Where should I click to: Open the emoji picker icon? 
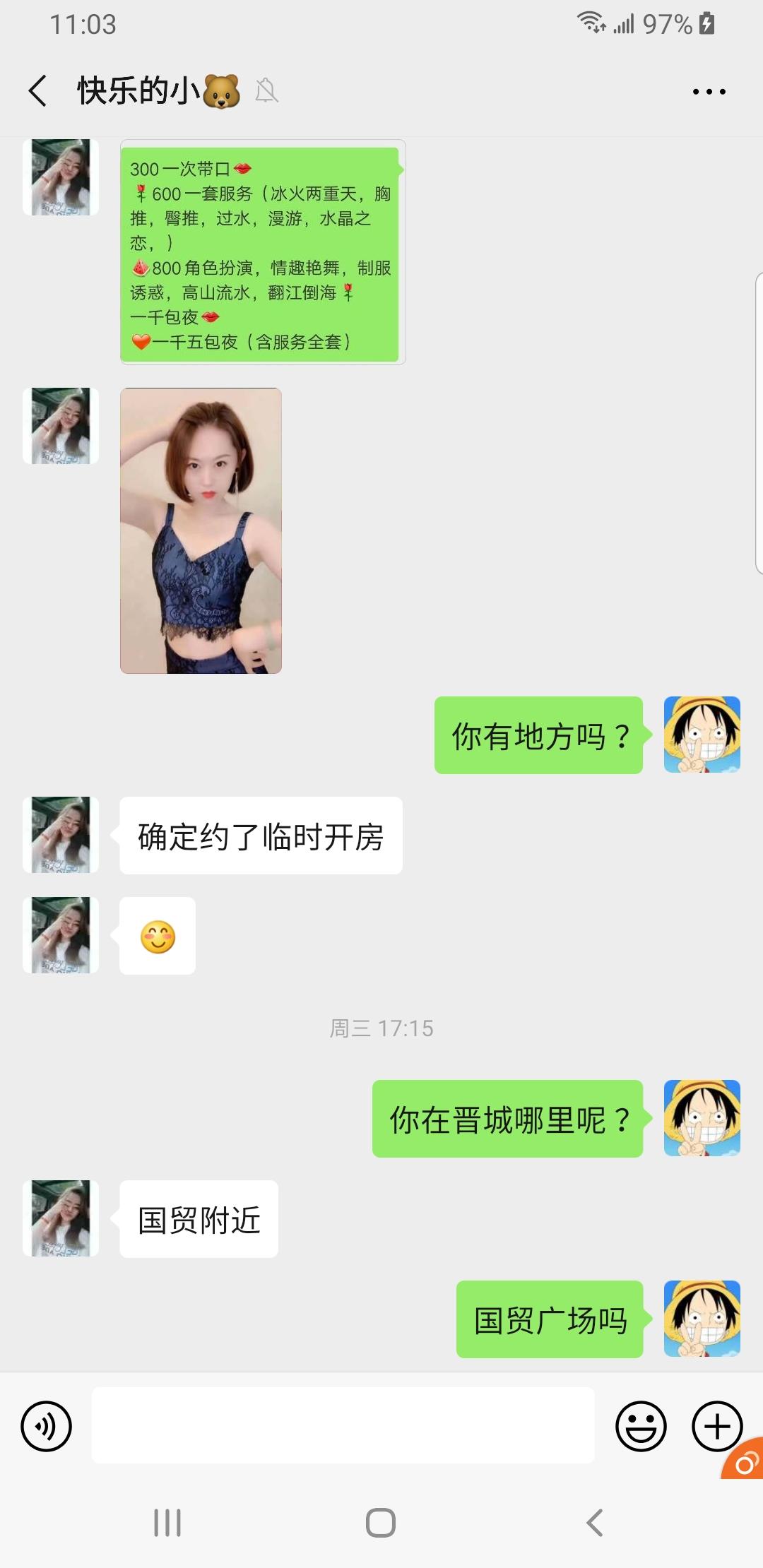641,1425
